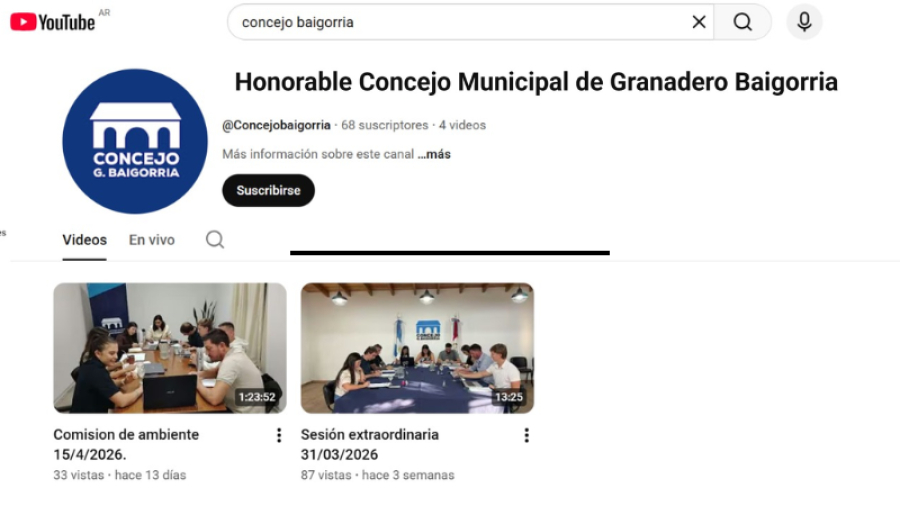Screen dimensions: 900x506
Task: Play the Comision de ambiente video
Action: (169, 348)
